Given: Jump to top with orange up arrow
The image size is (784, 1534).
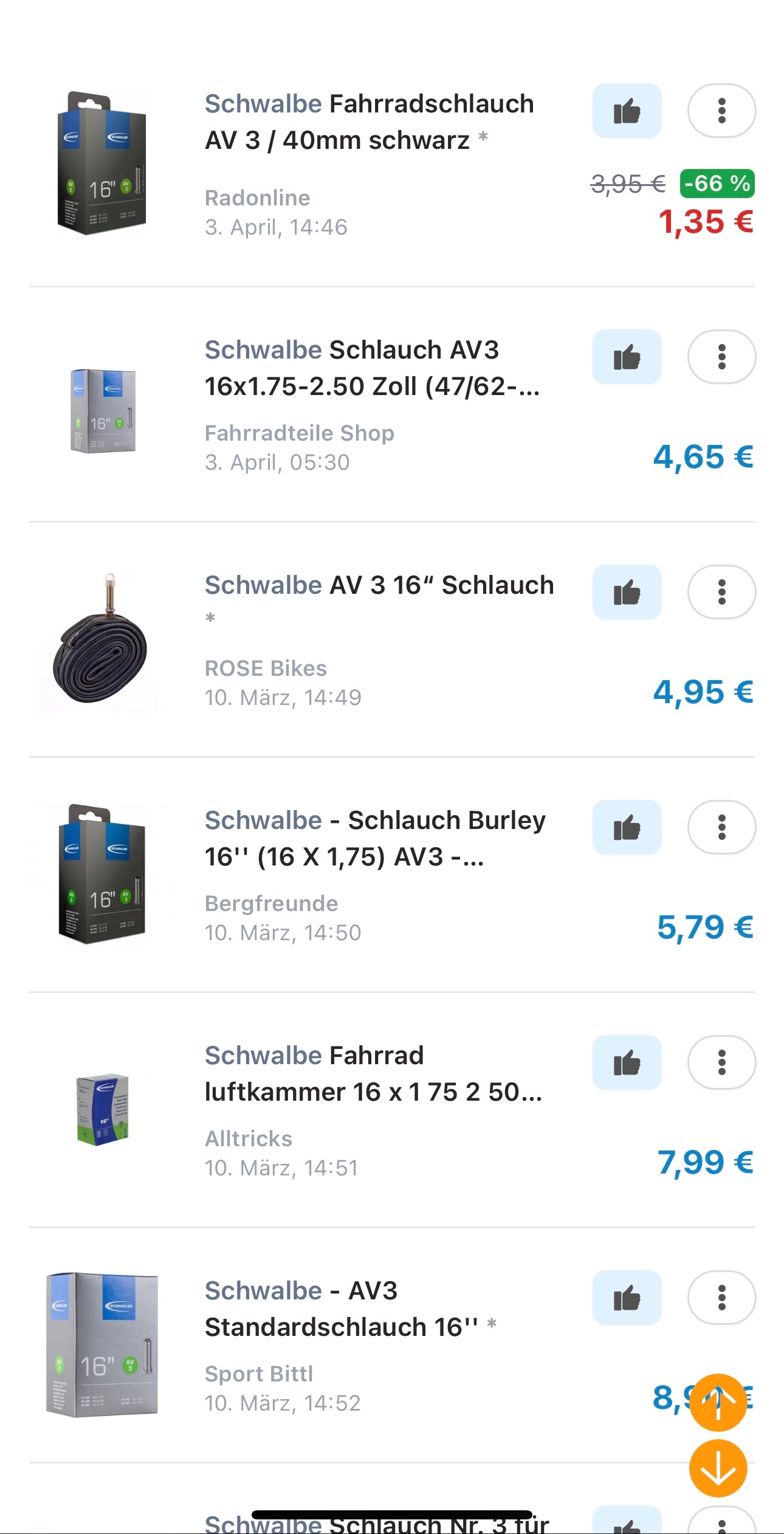Looking at the screenshot, I should (718, 1403).
